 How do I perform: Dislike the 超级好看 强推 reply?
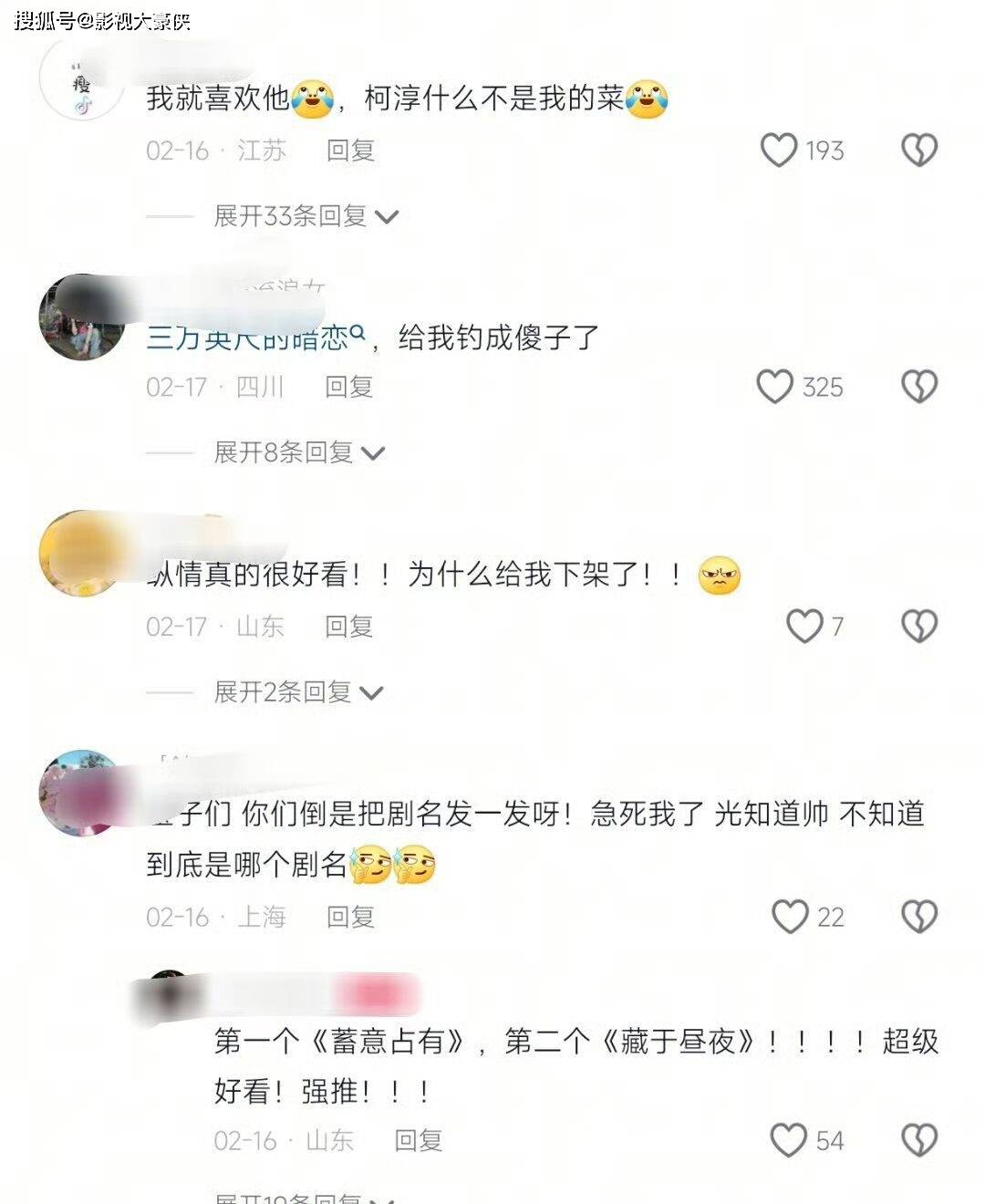(919, 1140)
